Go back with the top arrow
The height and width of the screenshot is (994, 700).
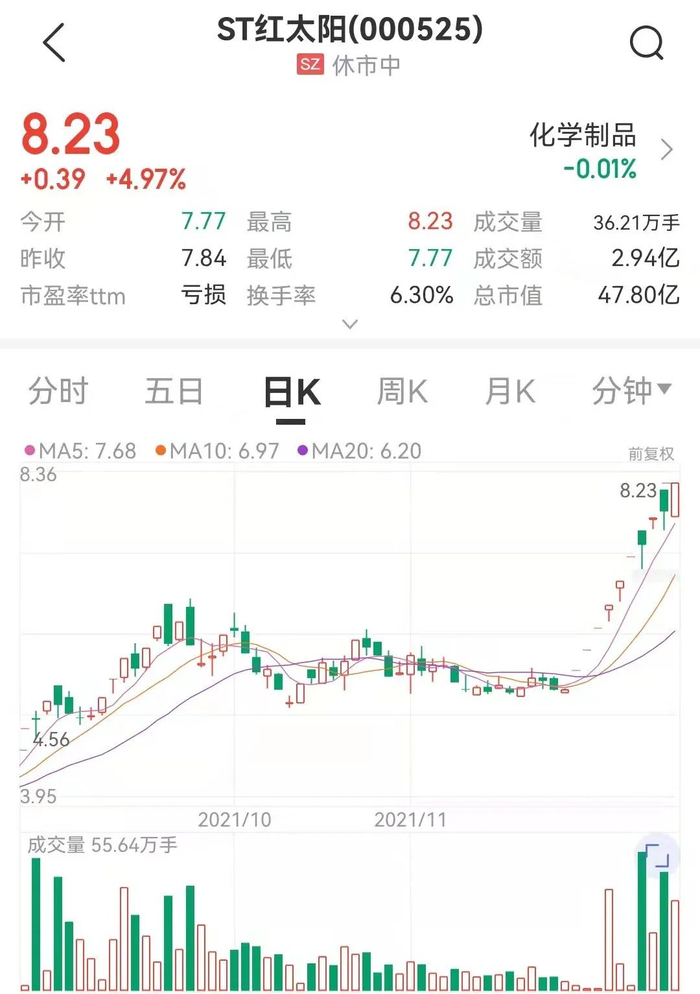point(54,42)
